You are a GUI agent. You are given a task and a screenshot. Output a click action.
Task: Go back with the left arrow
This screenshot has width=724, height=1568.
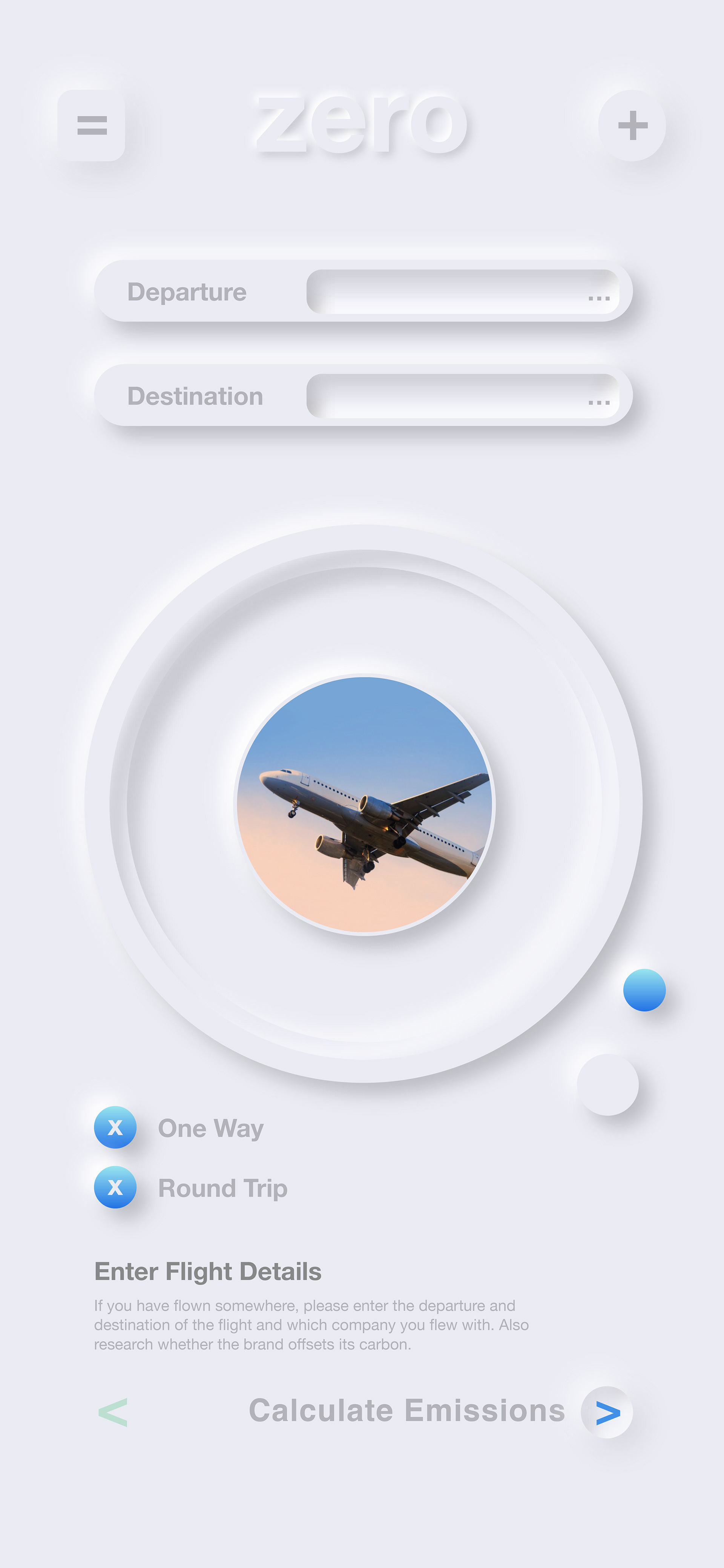113,1412
